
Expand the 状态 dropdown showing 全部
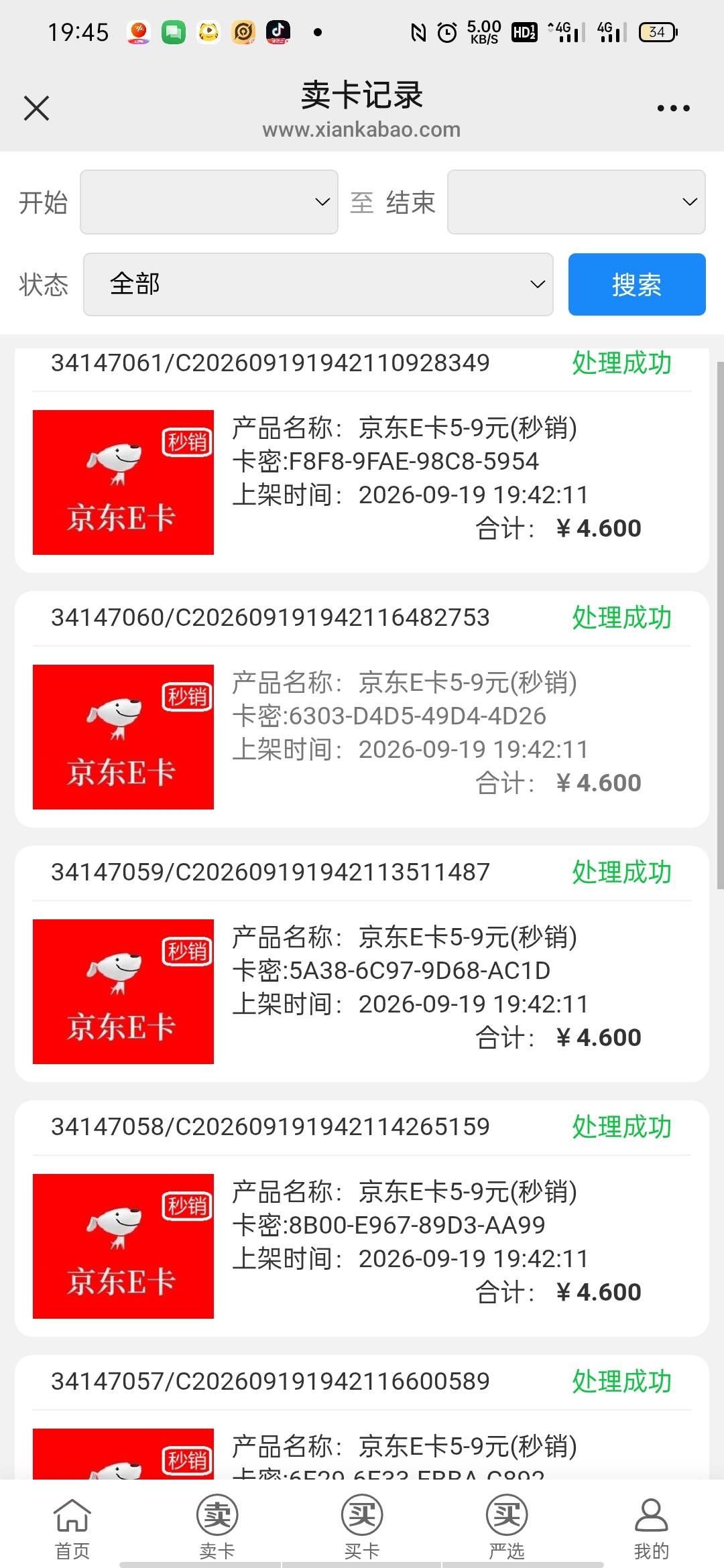tap(318, 284)
